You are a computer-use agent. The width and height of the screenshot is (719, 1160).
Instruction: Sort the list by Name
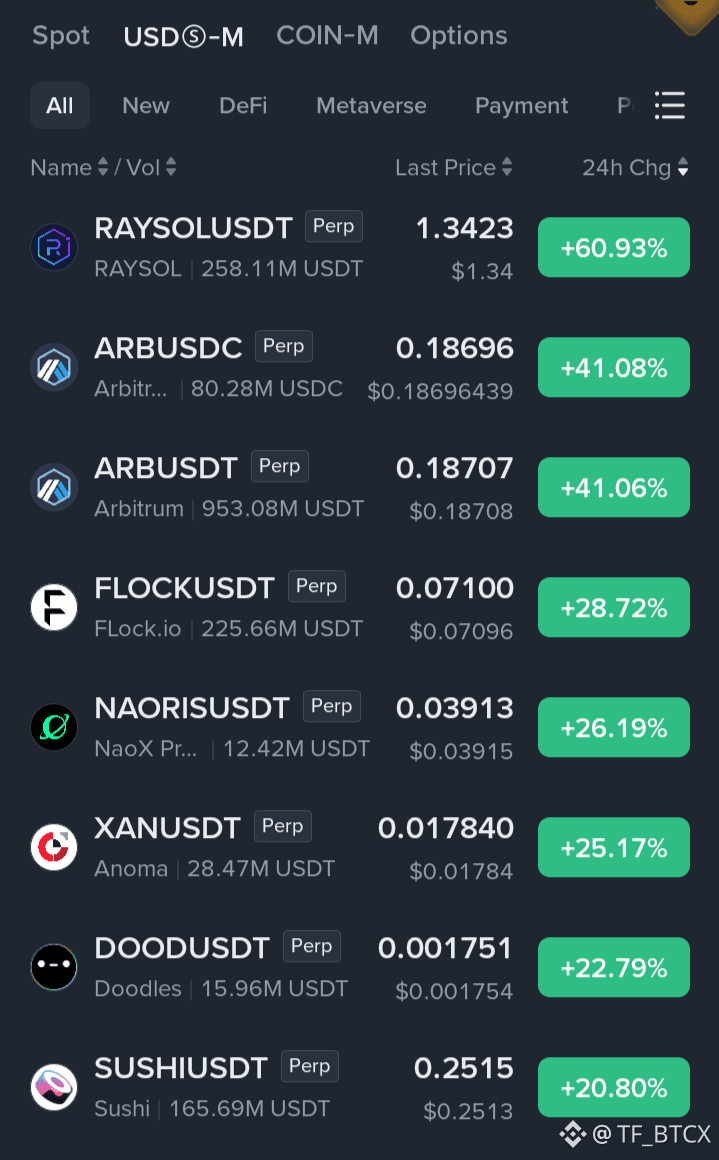point(70,168)
